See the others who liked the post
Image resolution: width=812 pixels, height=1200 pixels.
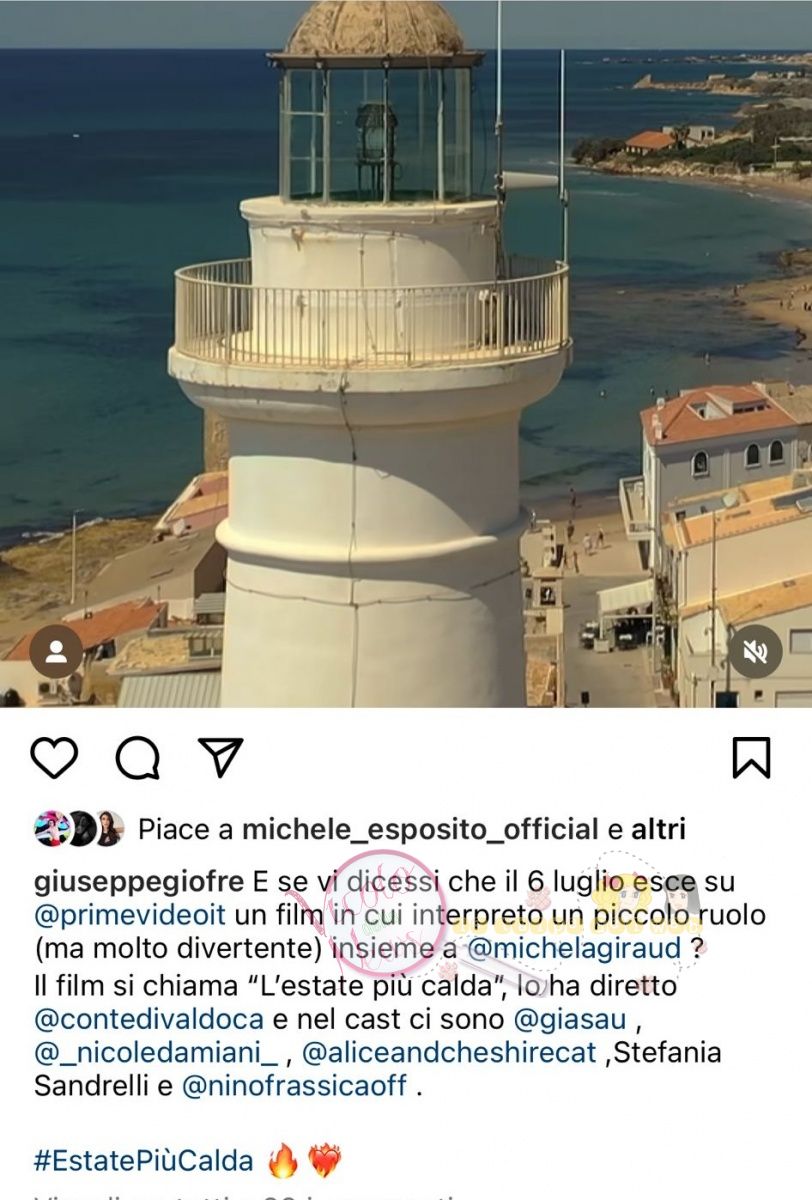[660, 829]
